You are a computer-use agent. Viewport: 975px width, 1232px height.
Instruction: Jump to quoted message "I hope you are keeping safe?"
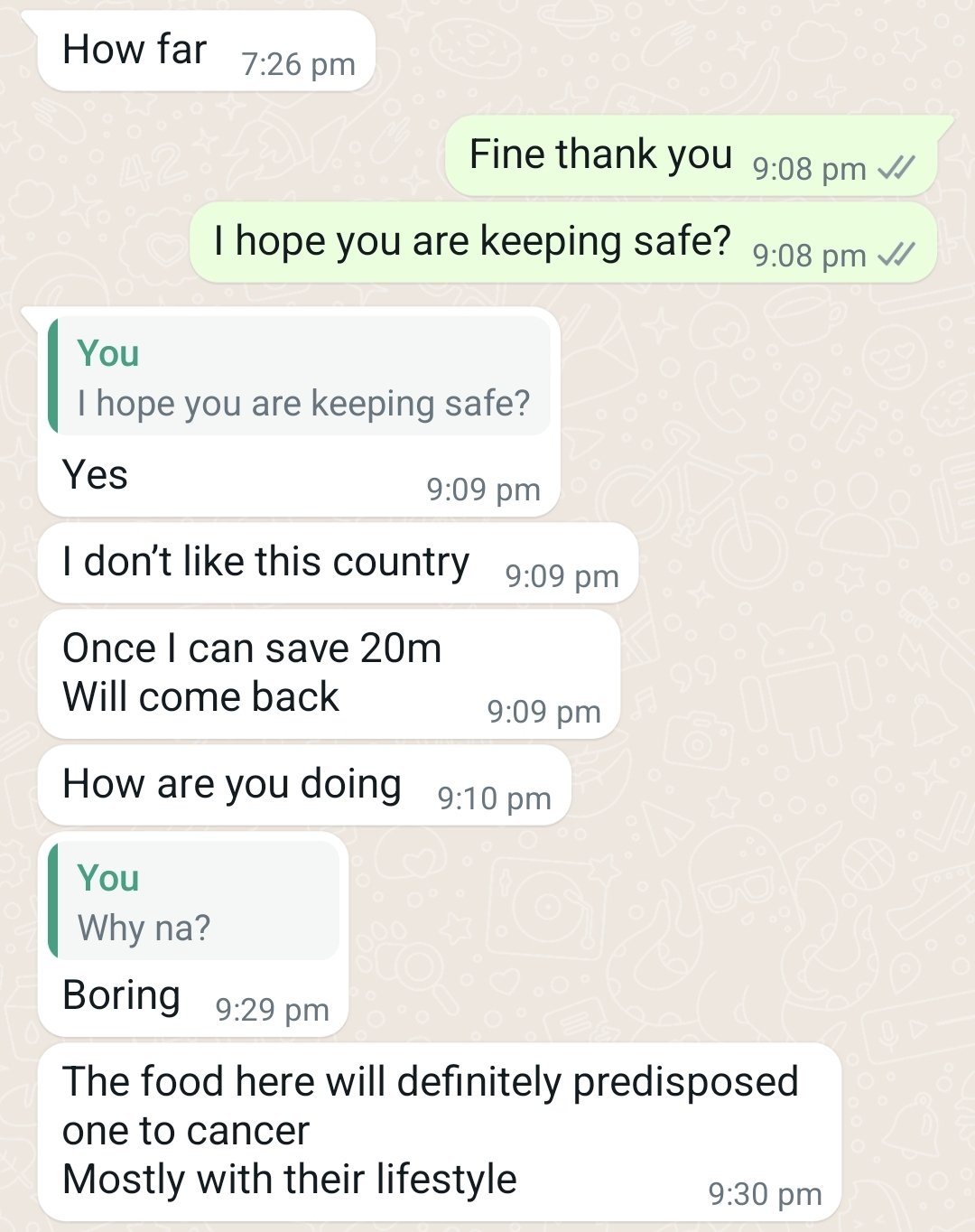[x=301, y=378]
